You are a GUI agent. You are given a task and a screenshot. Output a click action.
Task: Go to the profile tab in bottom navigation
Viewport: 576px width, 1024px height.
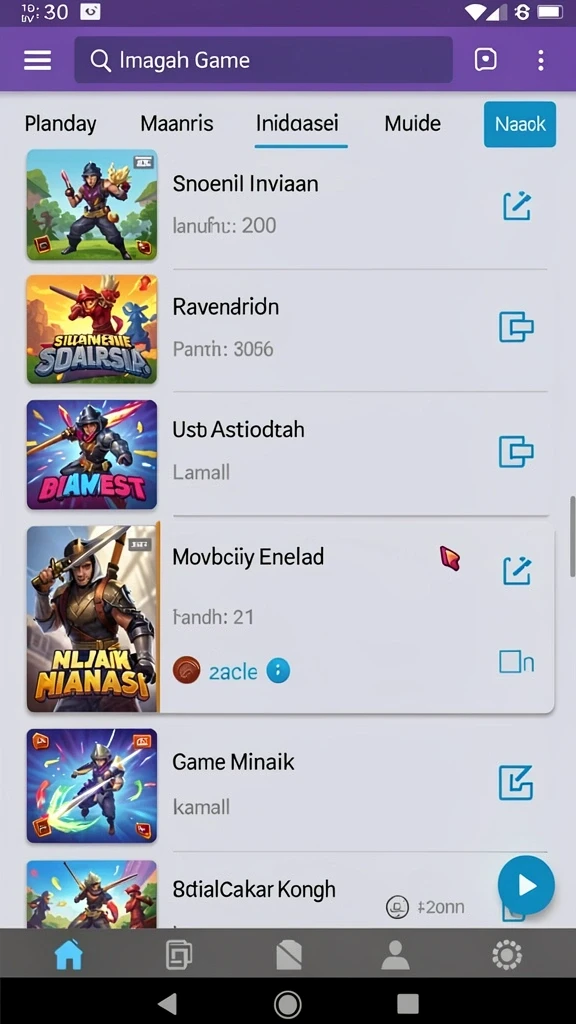pyautogui.click(x=395, y=955)
